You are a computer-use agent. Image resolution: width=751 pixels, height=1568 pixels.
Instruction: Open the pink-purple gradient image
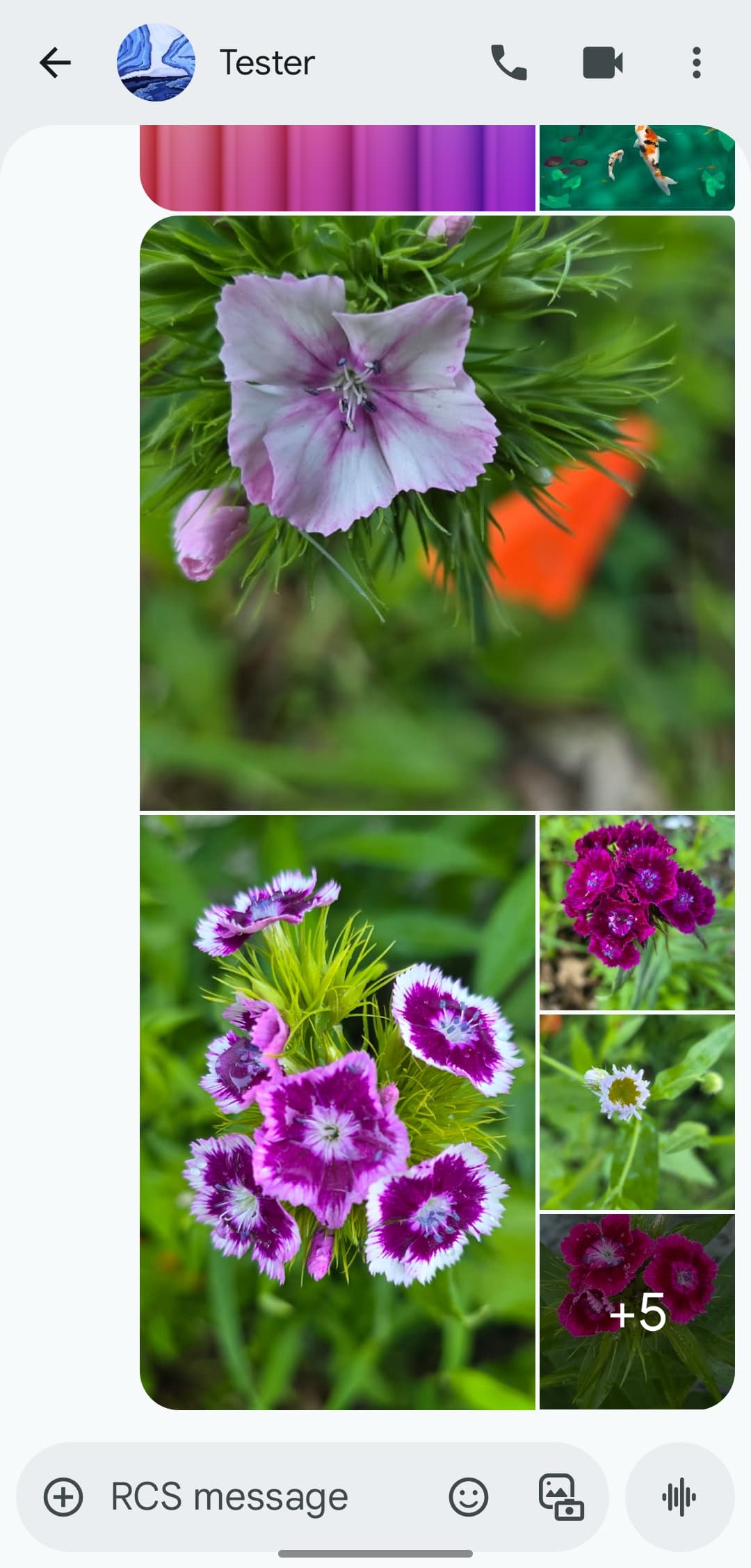pos(337,168)
